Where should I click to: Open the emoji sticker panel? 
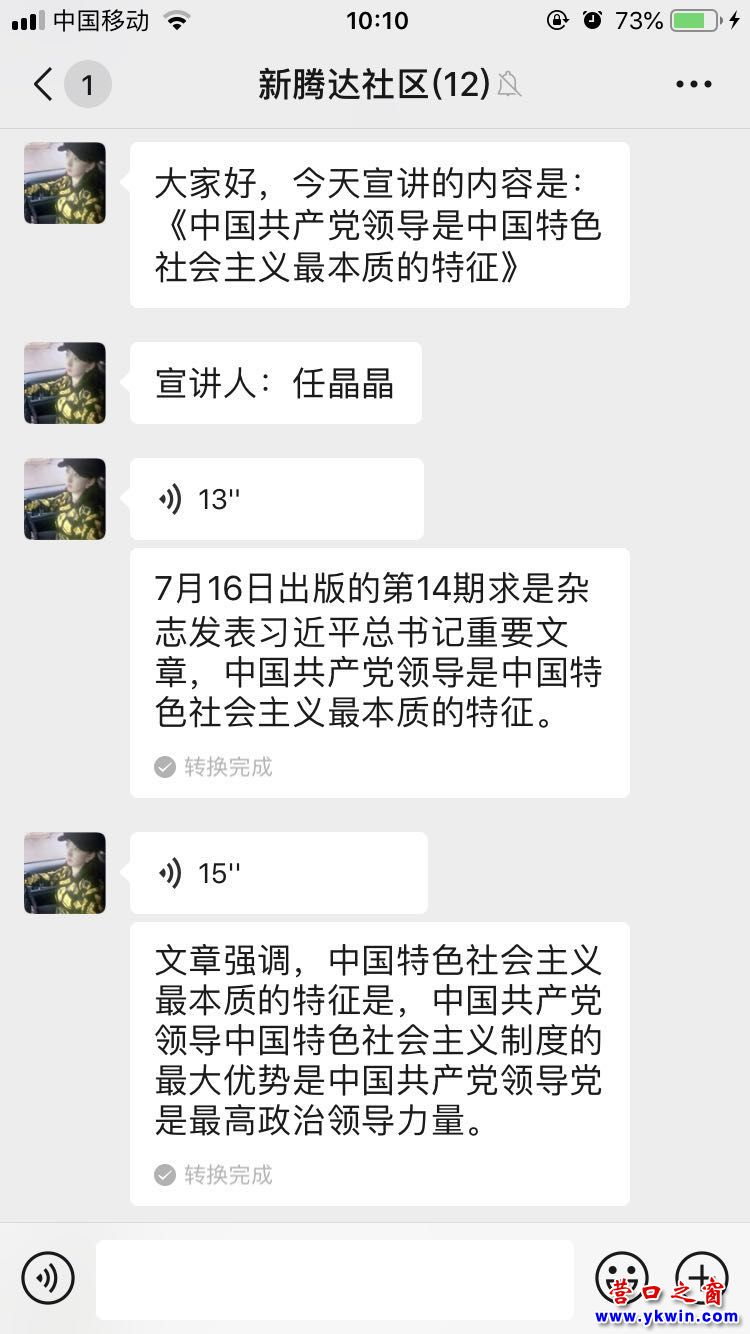click(x=622, y=1277)
